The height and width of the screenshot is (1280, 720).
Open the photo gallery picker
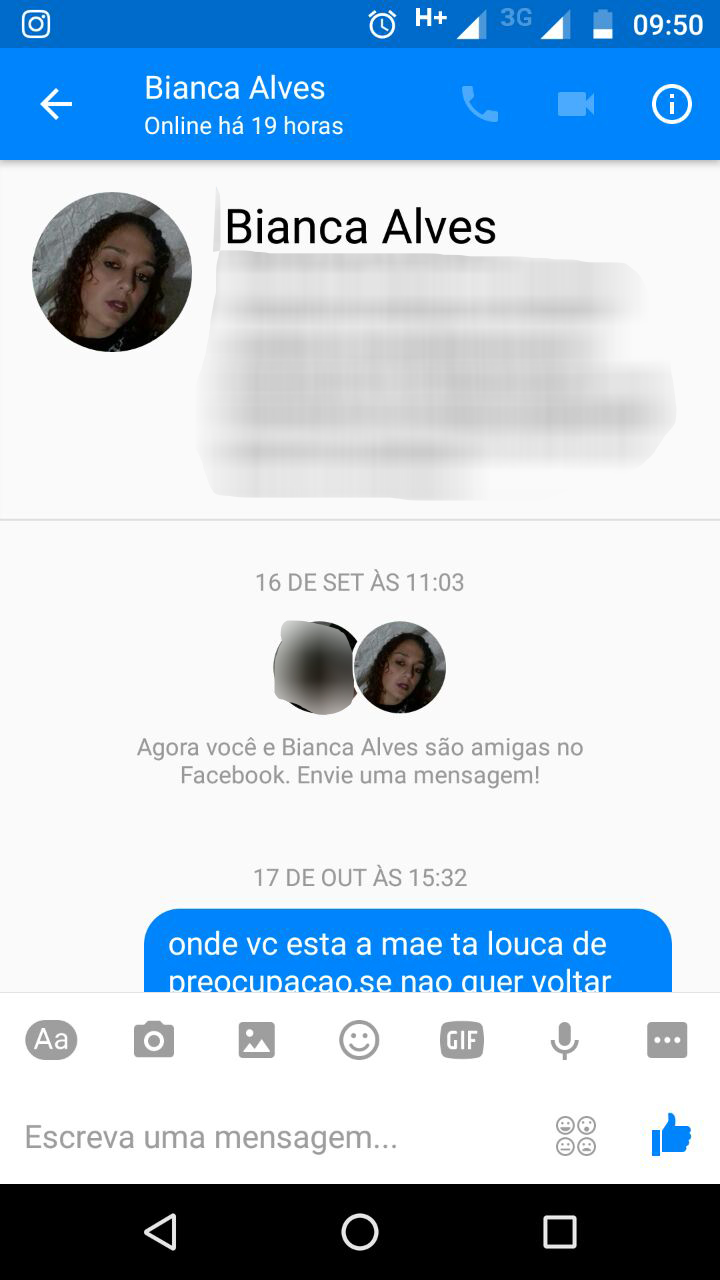[x=257, y=1041]
